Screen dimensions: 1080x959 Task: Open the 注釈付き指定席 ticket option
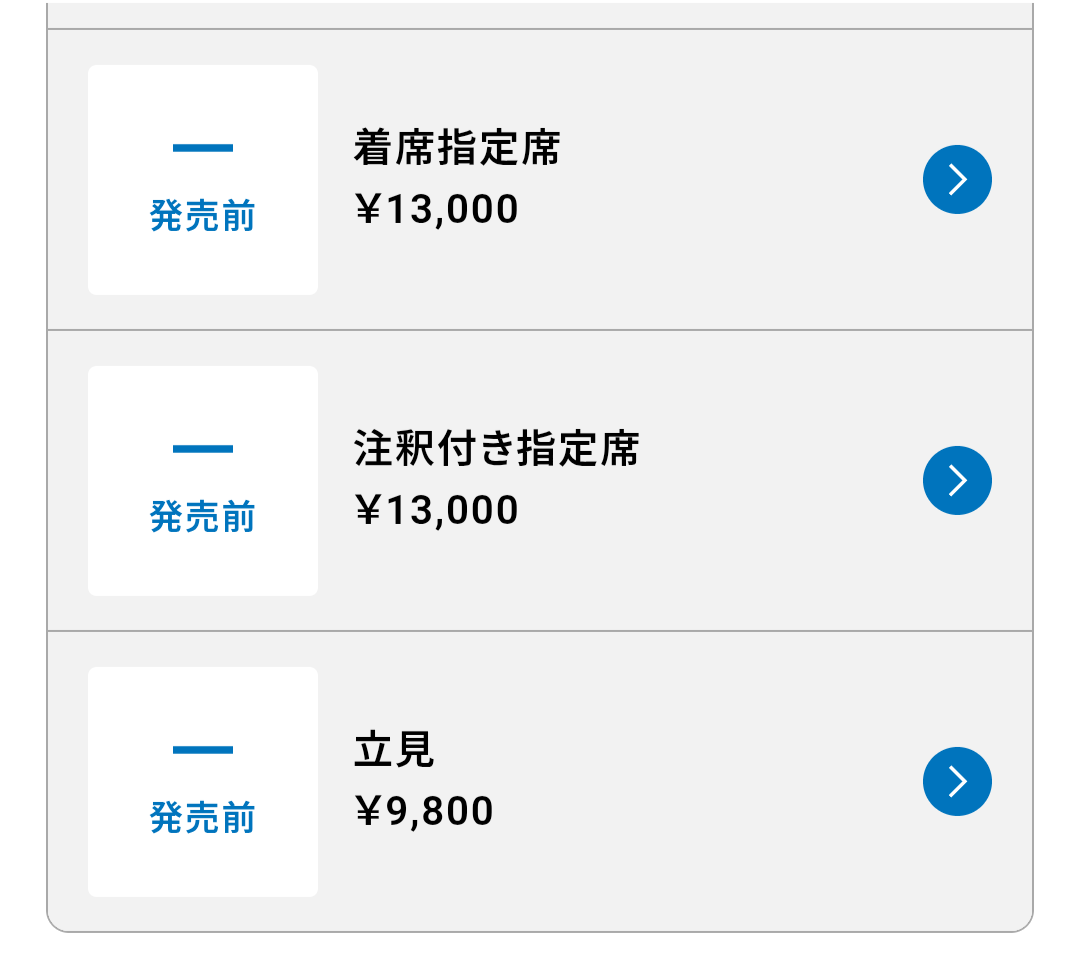pyautogui.click(x=956, y=481)
